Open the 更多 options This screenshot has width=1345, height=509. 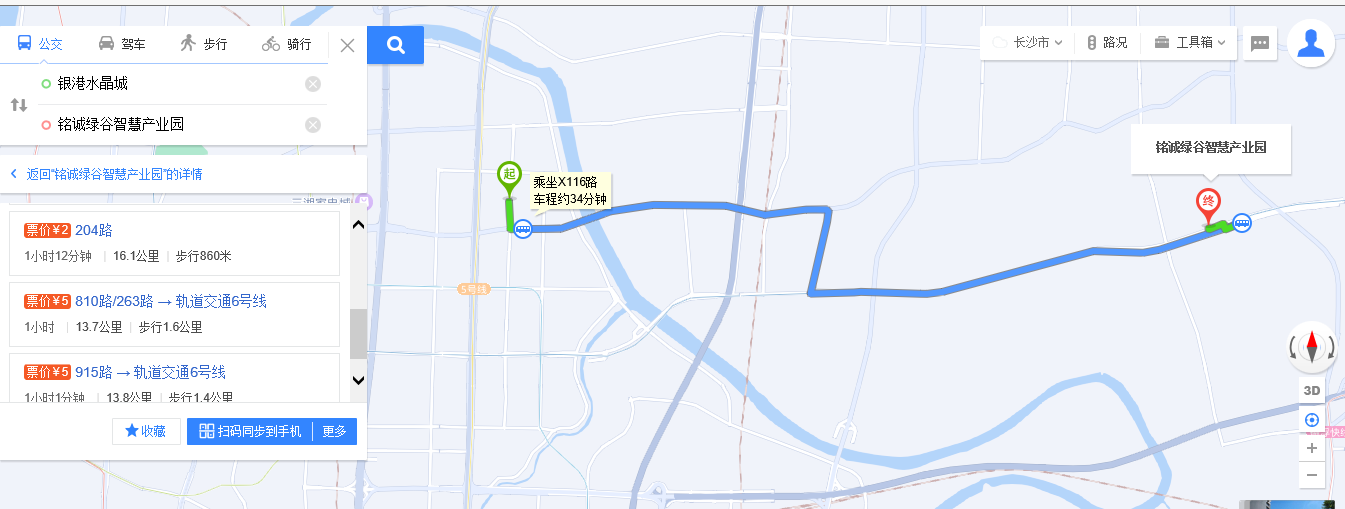click(x=335, y=431)
